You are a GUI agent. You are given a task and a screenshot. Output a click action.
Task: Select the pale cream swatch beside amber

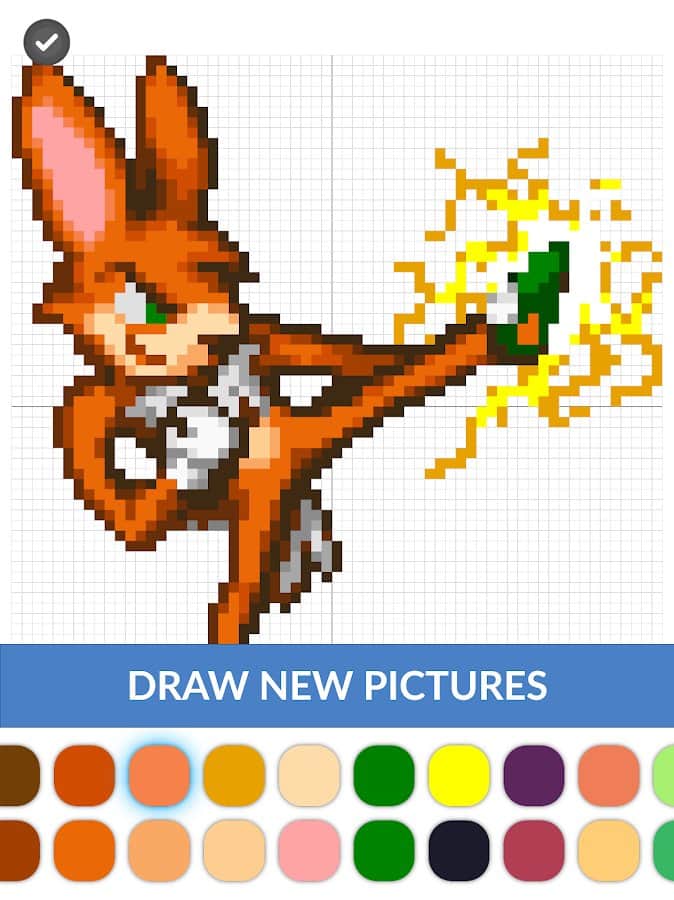(309, 775)
